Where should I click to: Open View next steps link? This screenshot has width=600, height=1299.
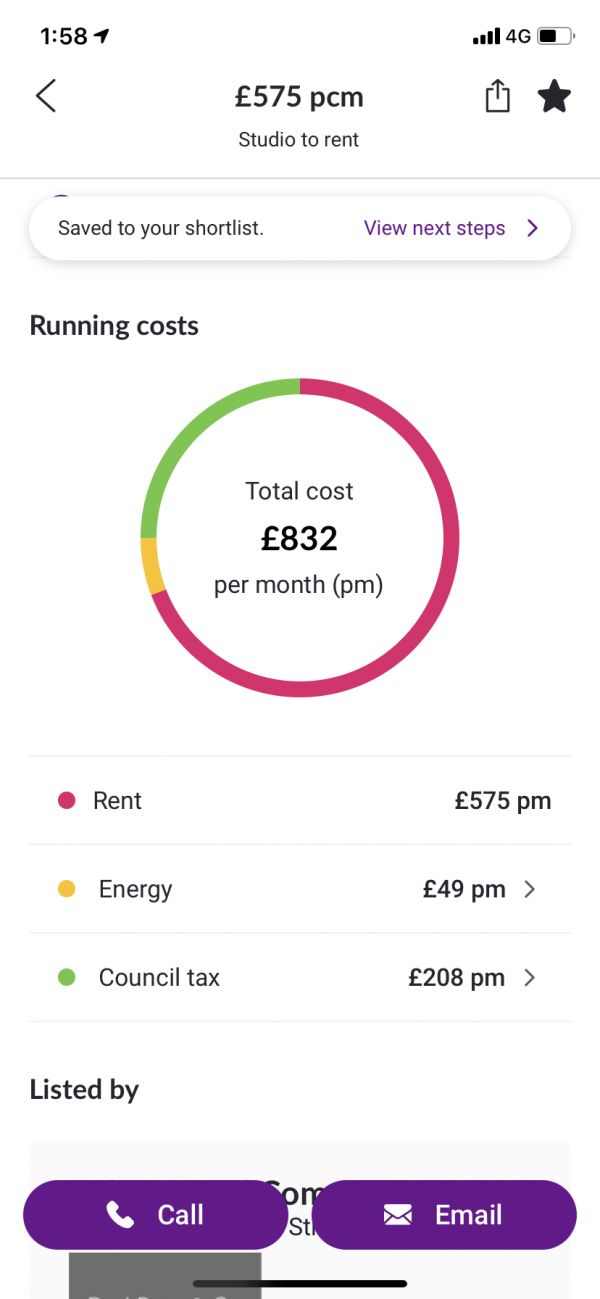pos(451,228)
